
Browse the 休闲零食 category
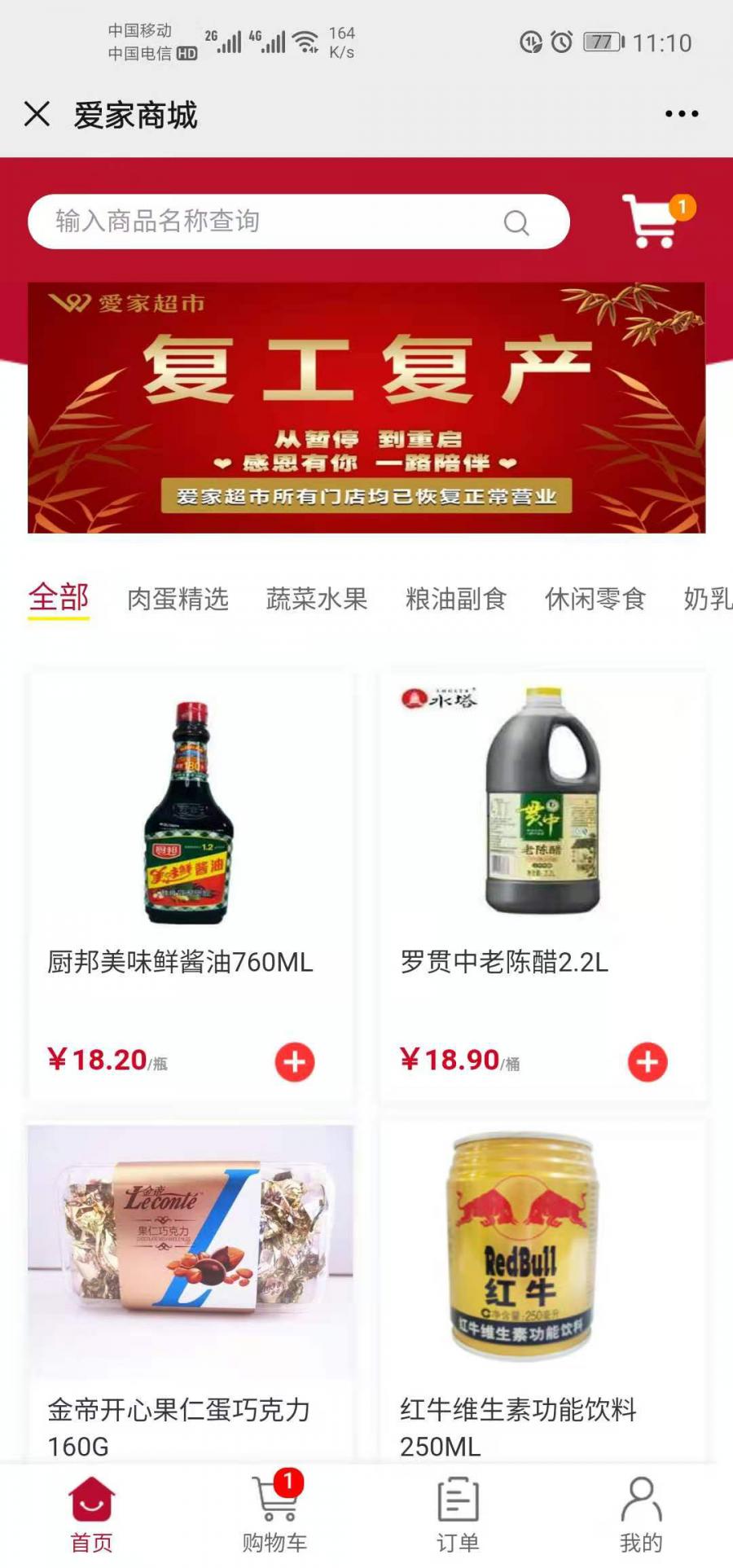(x=595, y=600)
